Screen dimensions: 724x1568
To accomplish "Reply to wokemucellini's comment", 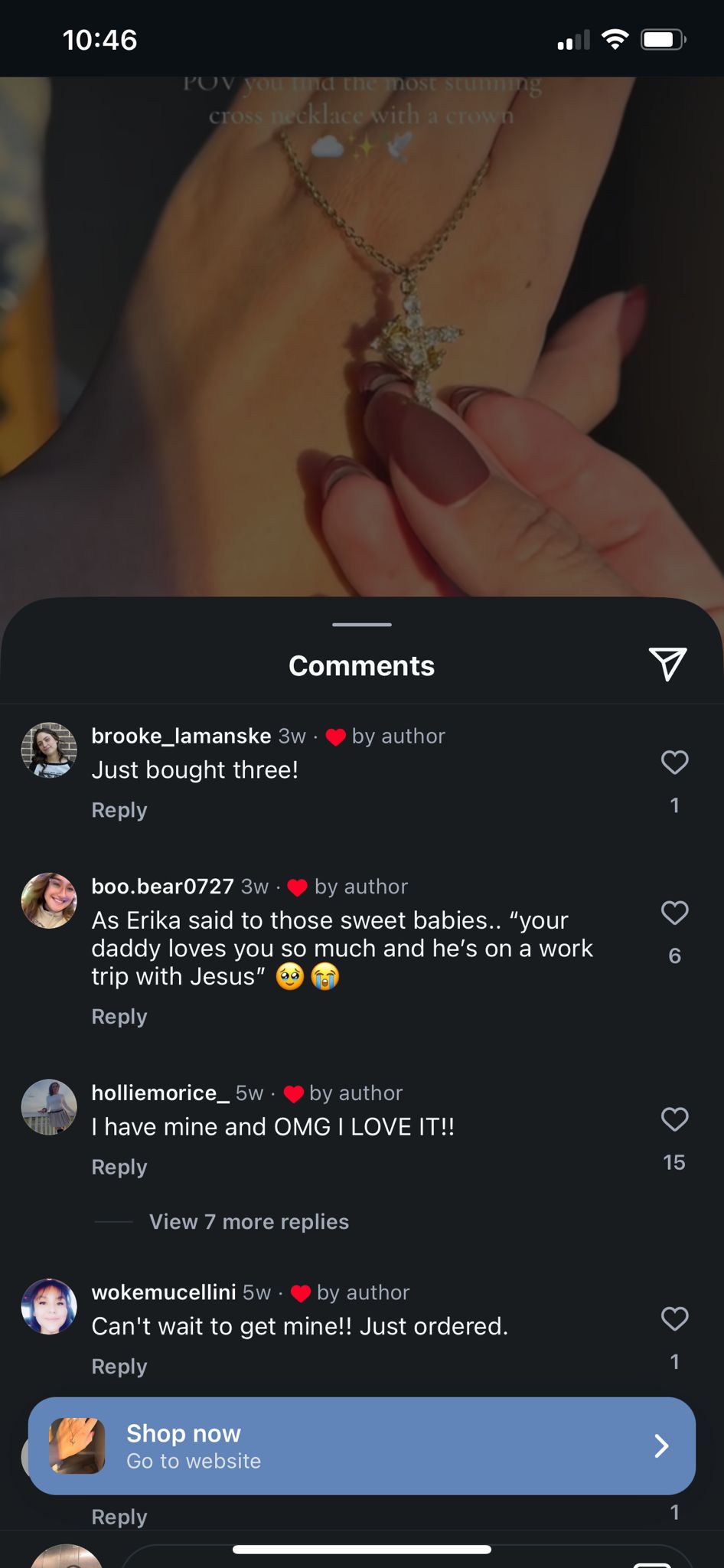I will (119, 1367).
